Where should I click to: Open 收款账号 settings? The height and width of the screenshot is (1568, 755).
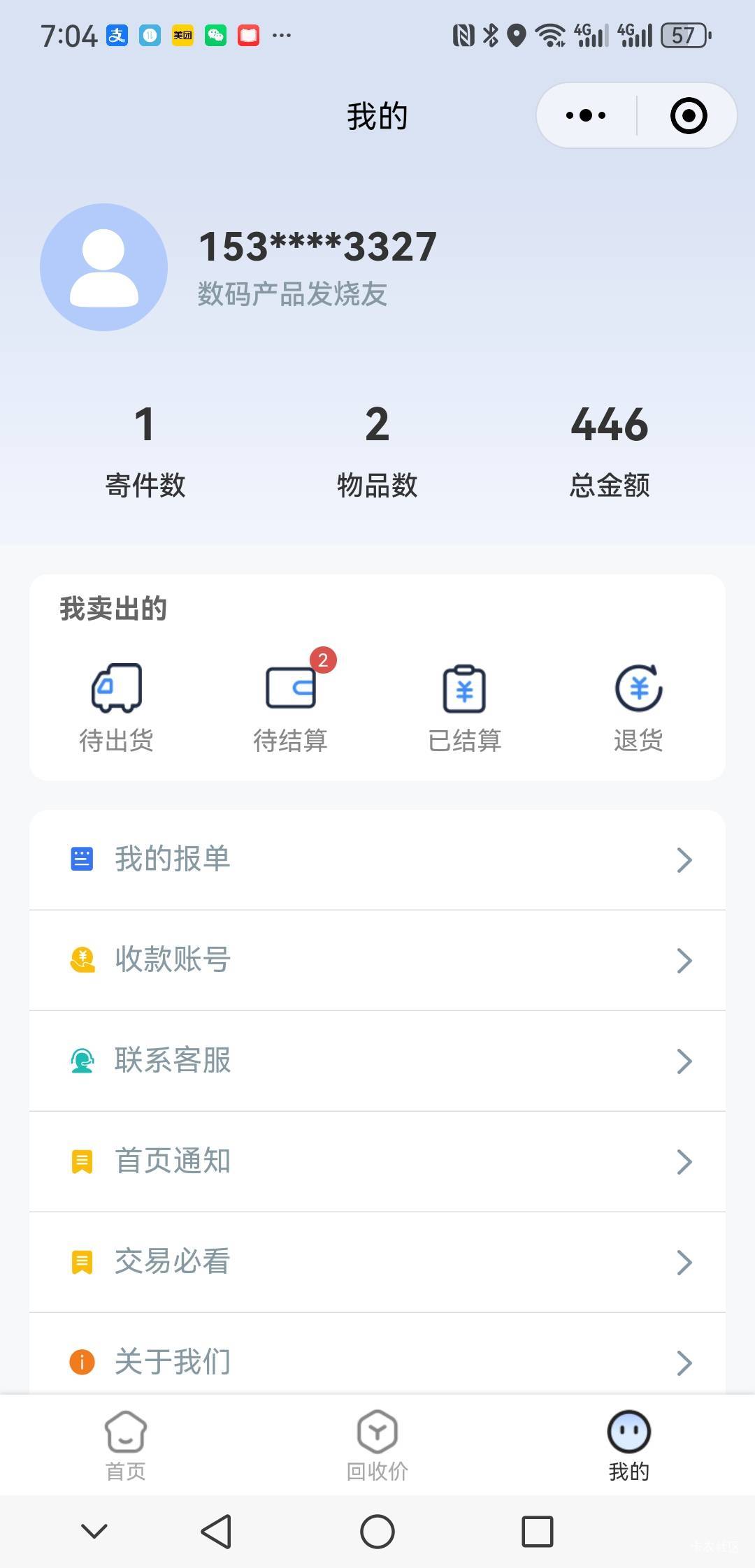pyautogui.click(x=377, y=960)
